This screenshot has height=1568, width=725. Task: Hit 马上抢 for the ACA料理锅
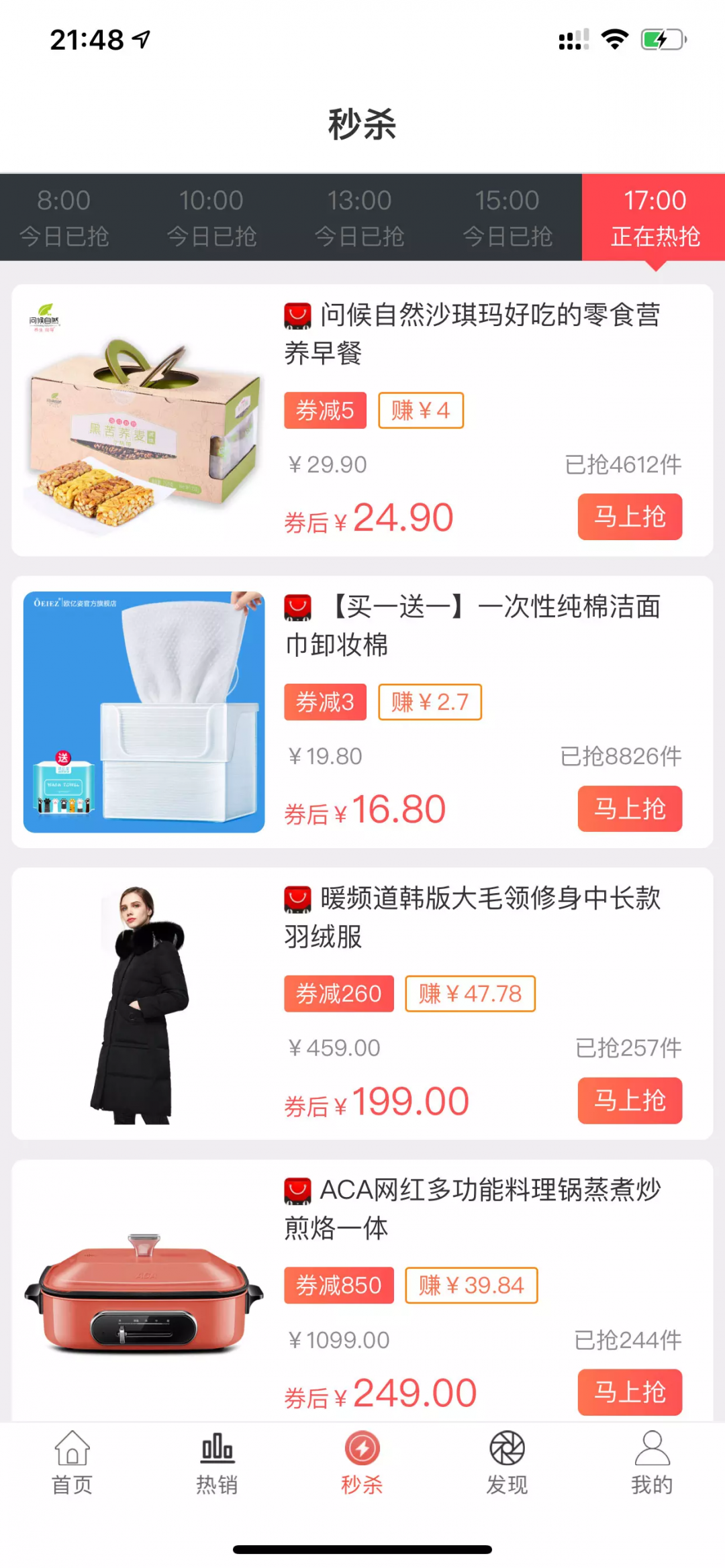pyautogui.click(x=630, y=1392)
